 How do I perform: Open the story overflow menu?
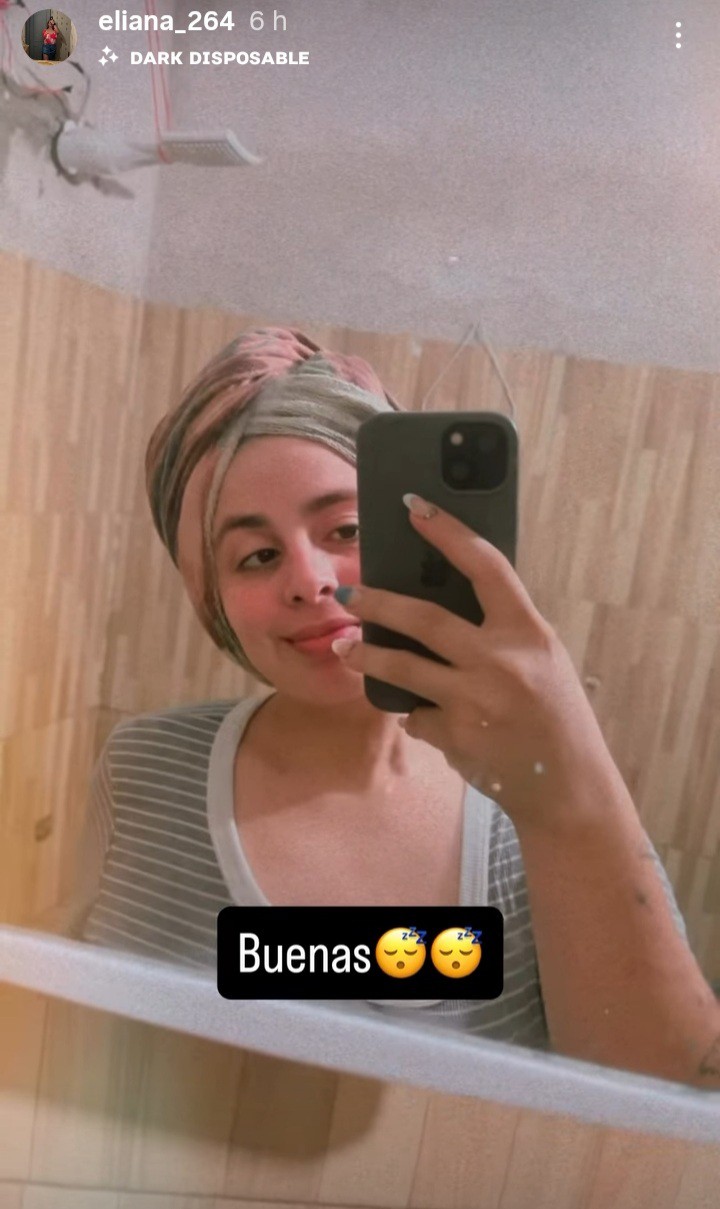678,36
